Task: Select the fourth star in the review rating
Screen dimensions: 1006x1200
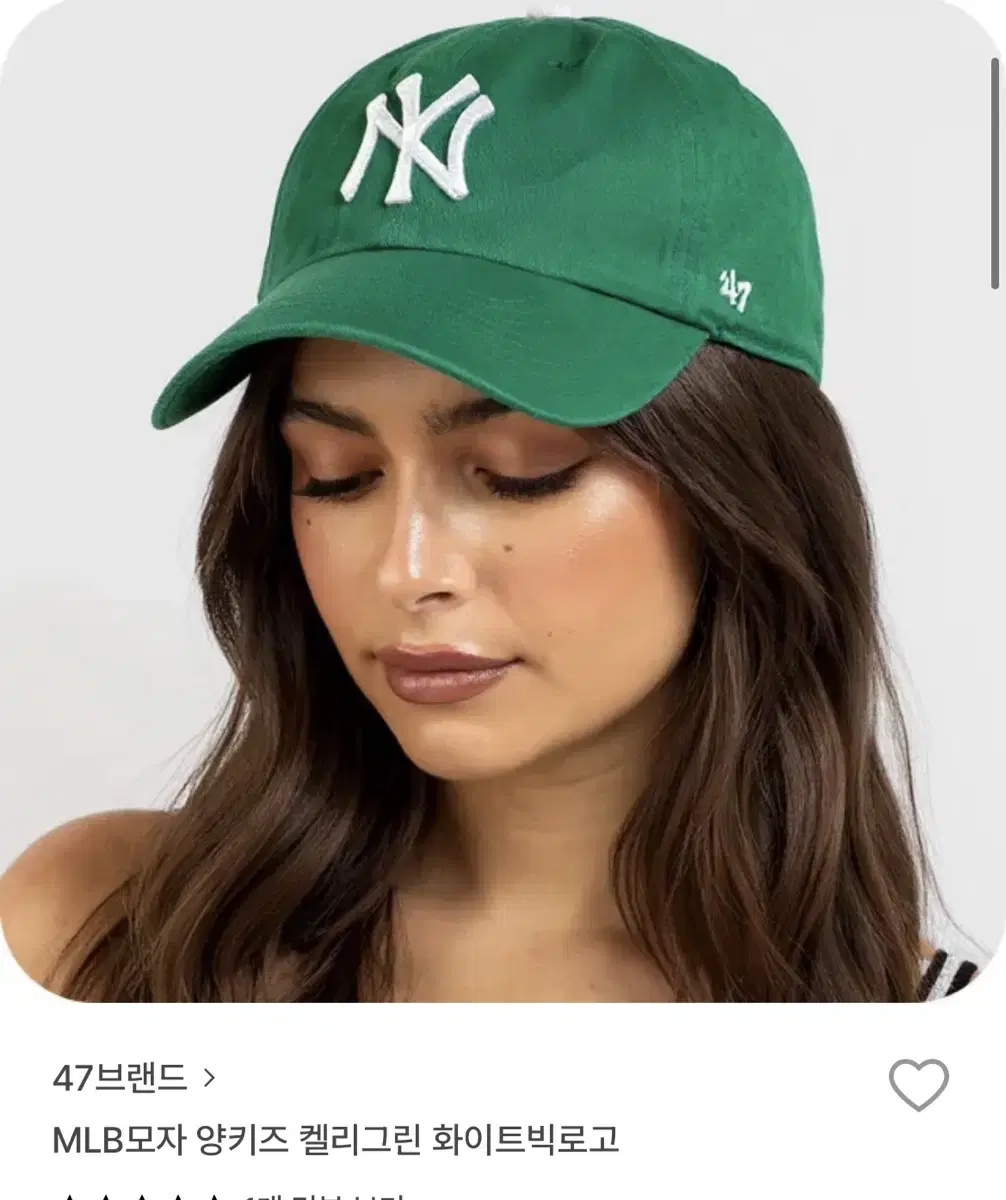Action: click(x=178, y=1197)
